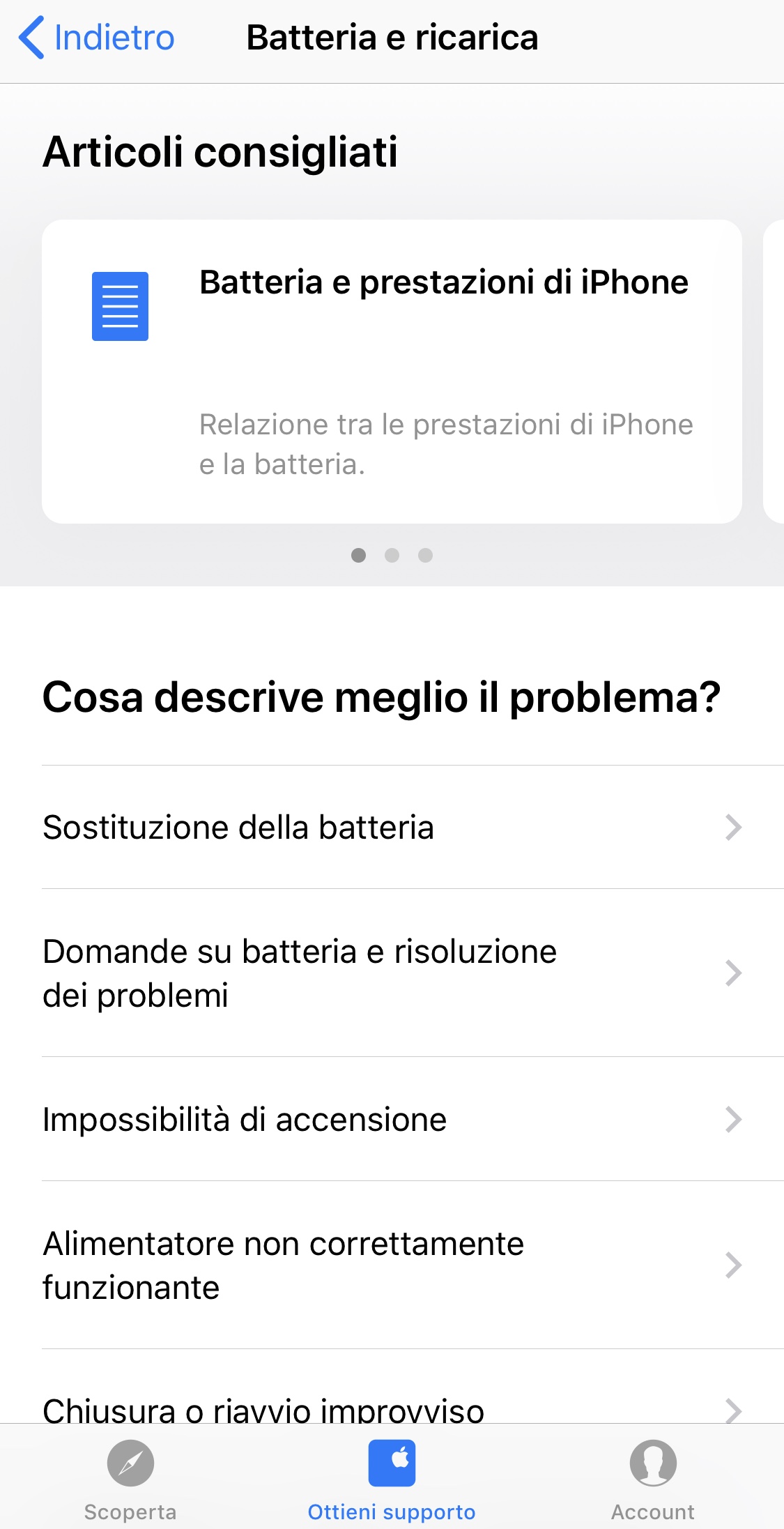Tap the article carousel page indicator
Image resolution: width=784 pixels, height=1529 pixels.
tap(392, 555)
